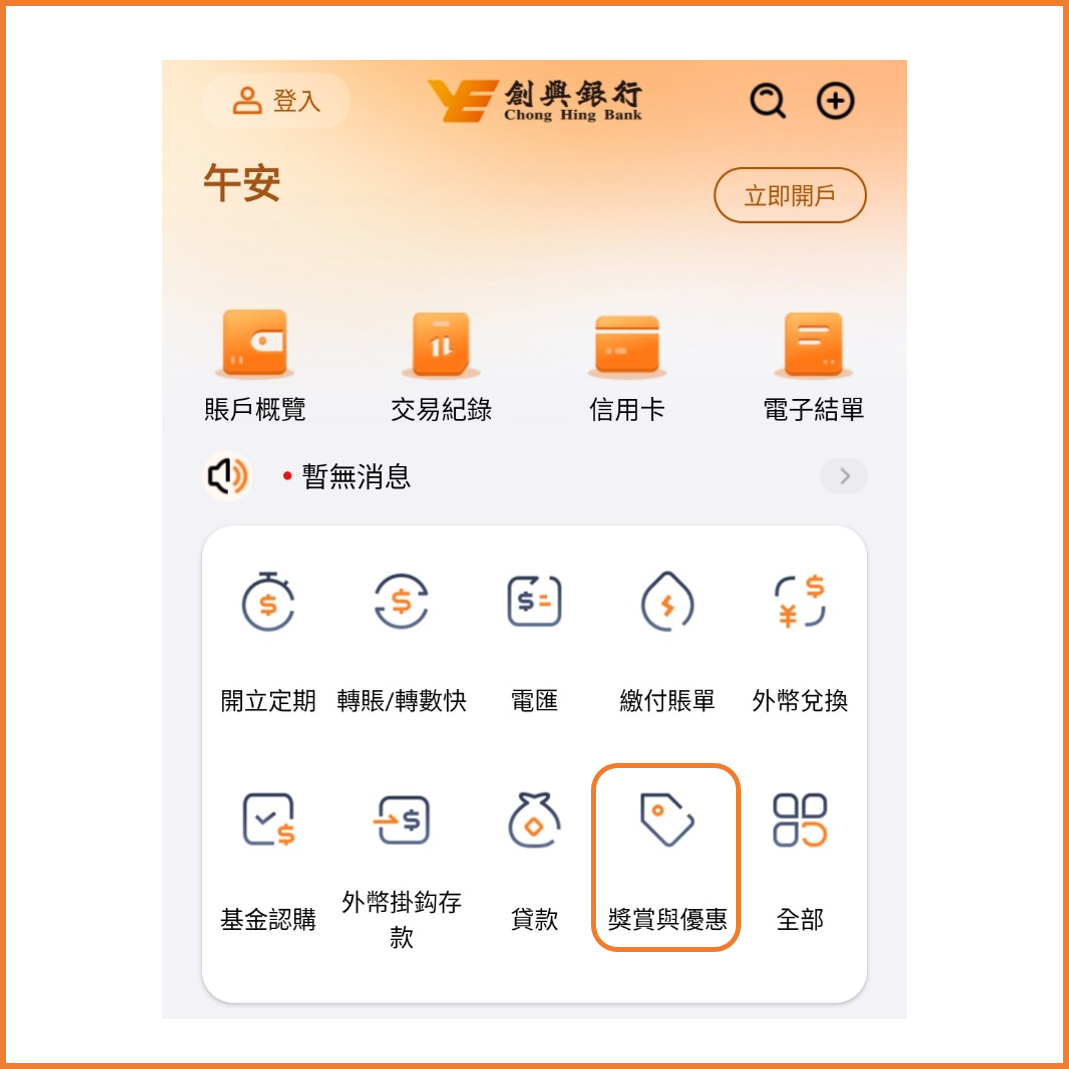
Task: Show 全部 all services
Action: [x=800, y=858]
